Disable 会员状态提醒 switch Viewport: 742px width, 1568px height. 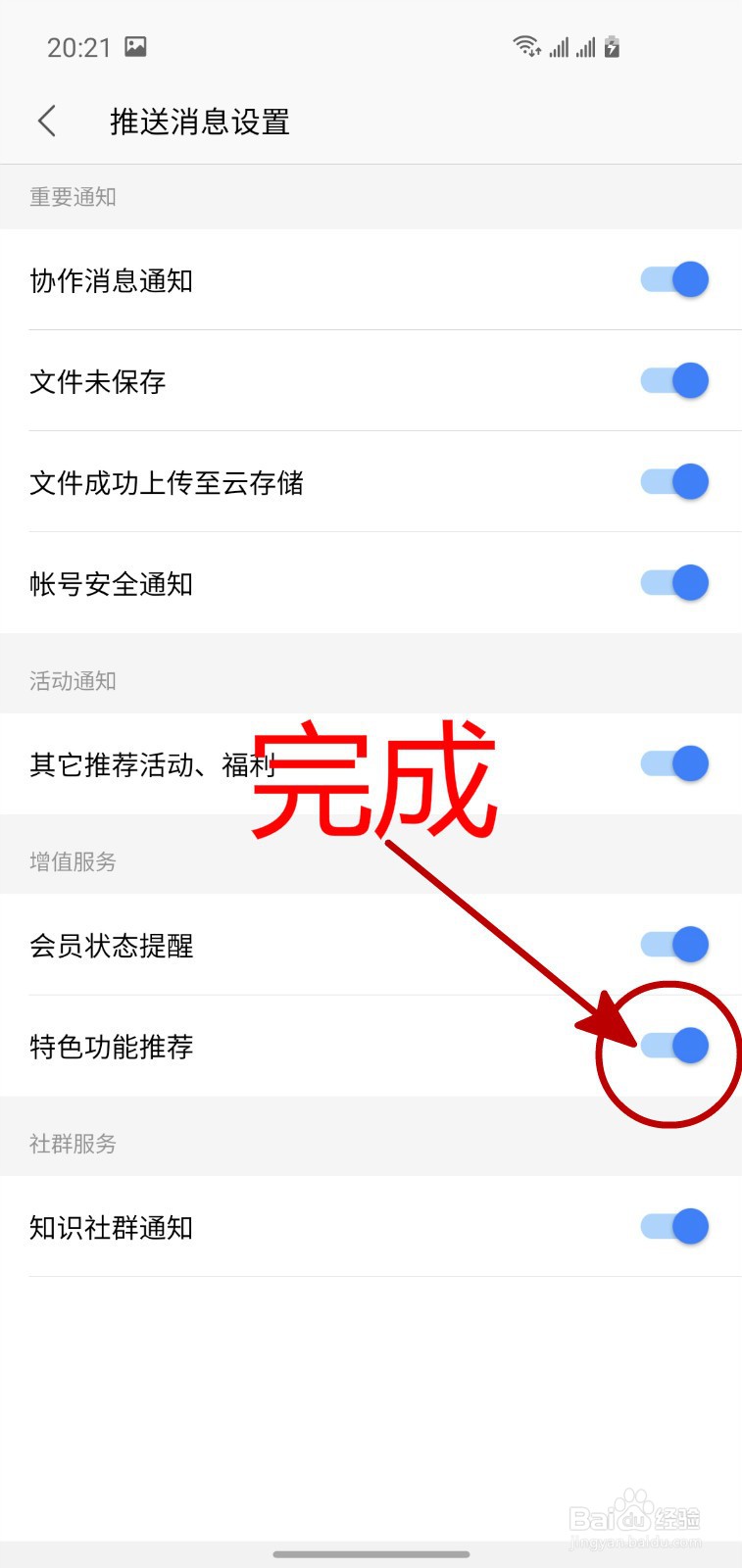[673, 944]
